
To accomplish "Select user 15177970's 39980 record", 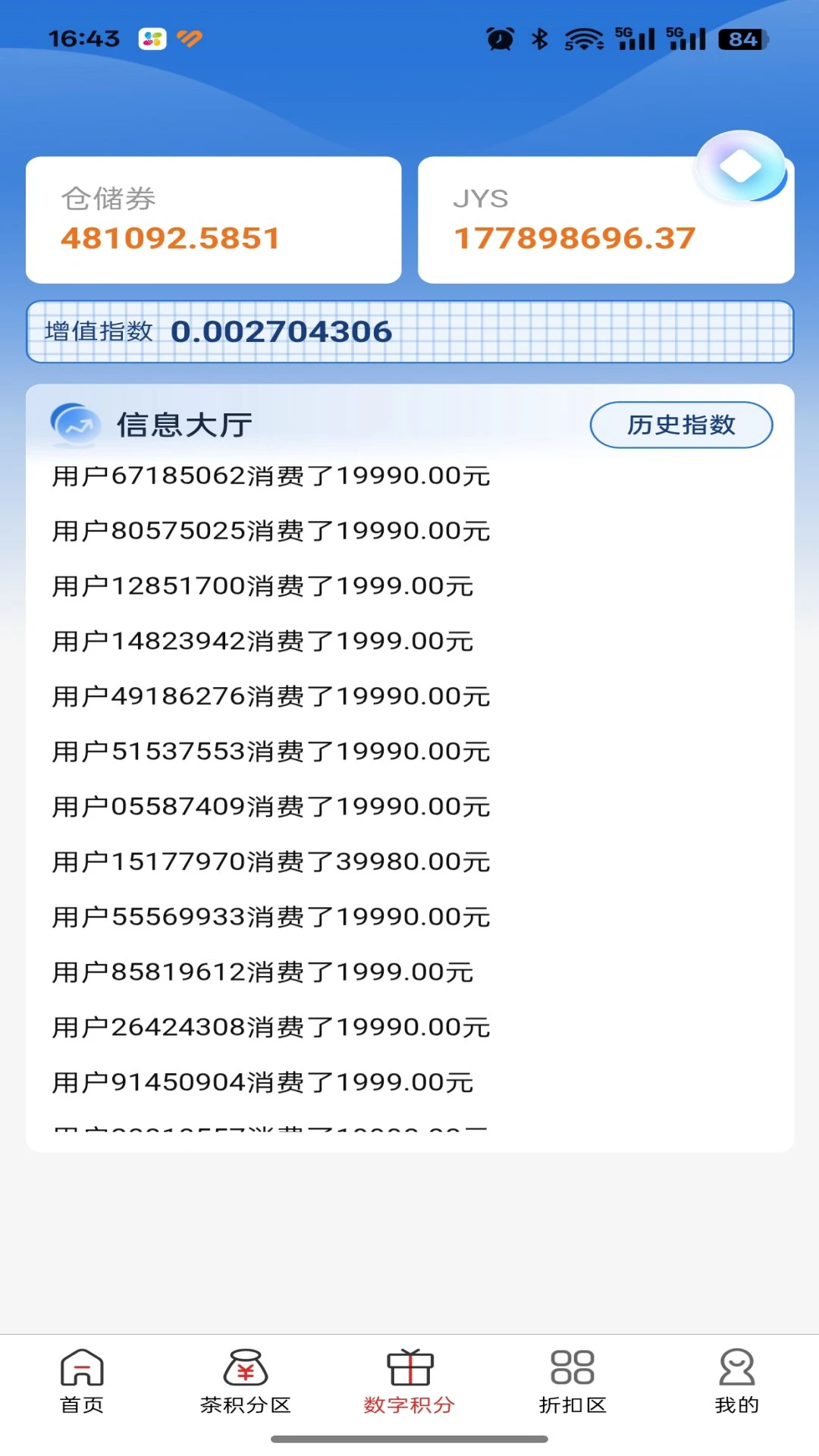I will point(271,861).
